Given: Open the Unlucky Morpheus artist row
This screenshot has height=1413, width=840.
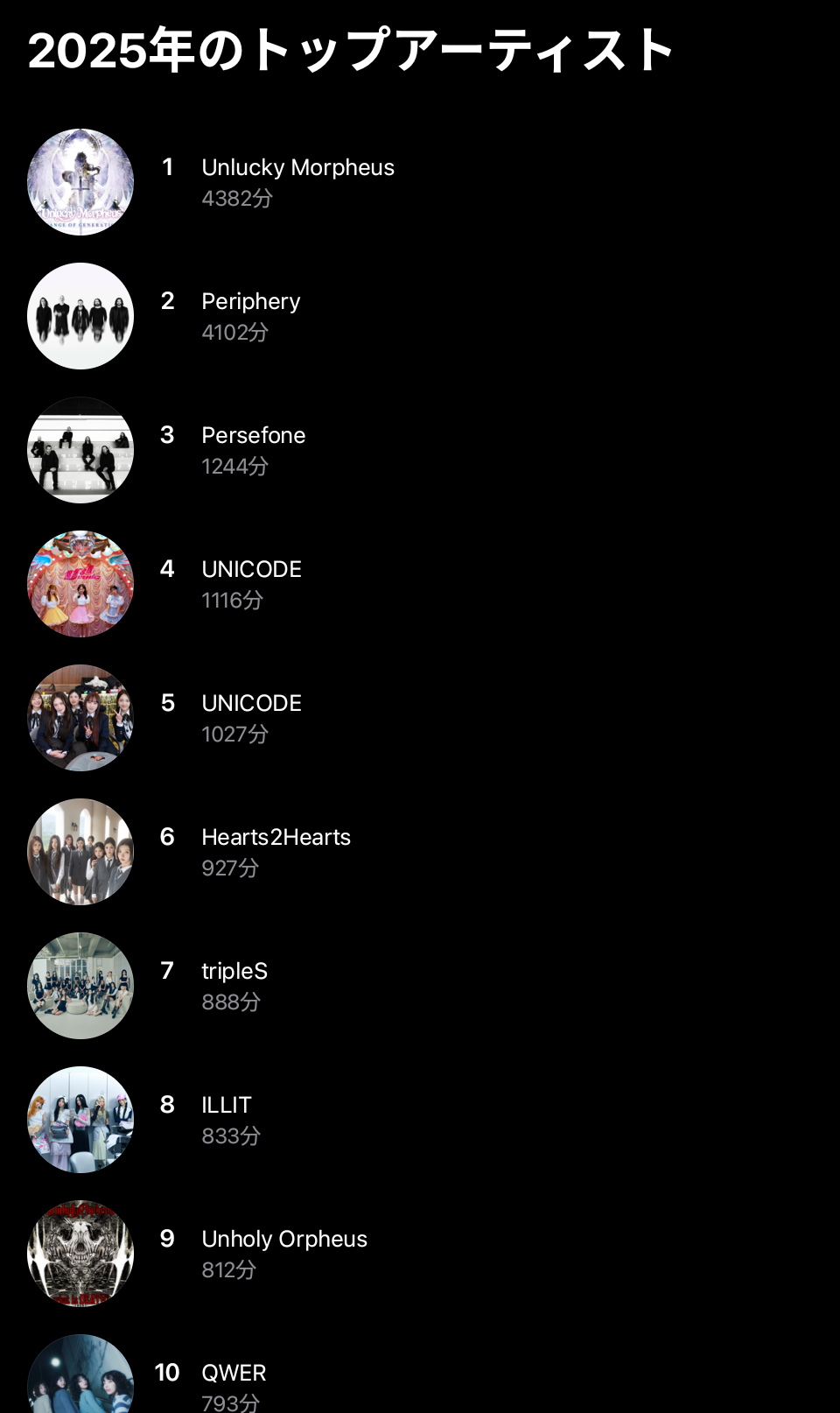Looking at the screenshot, I should (x=297, y=168).
